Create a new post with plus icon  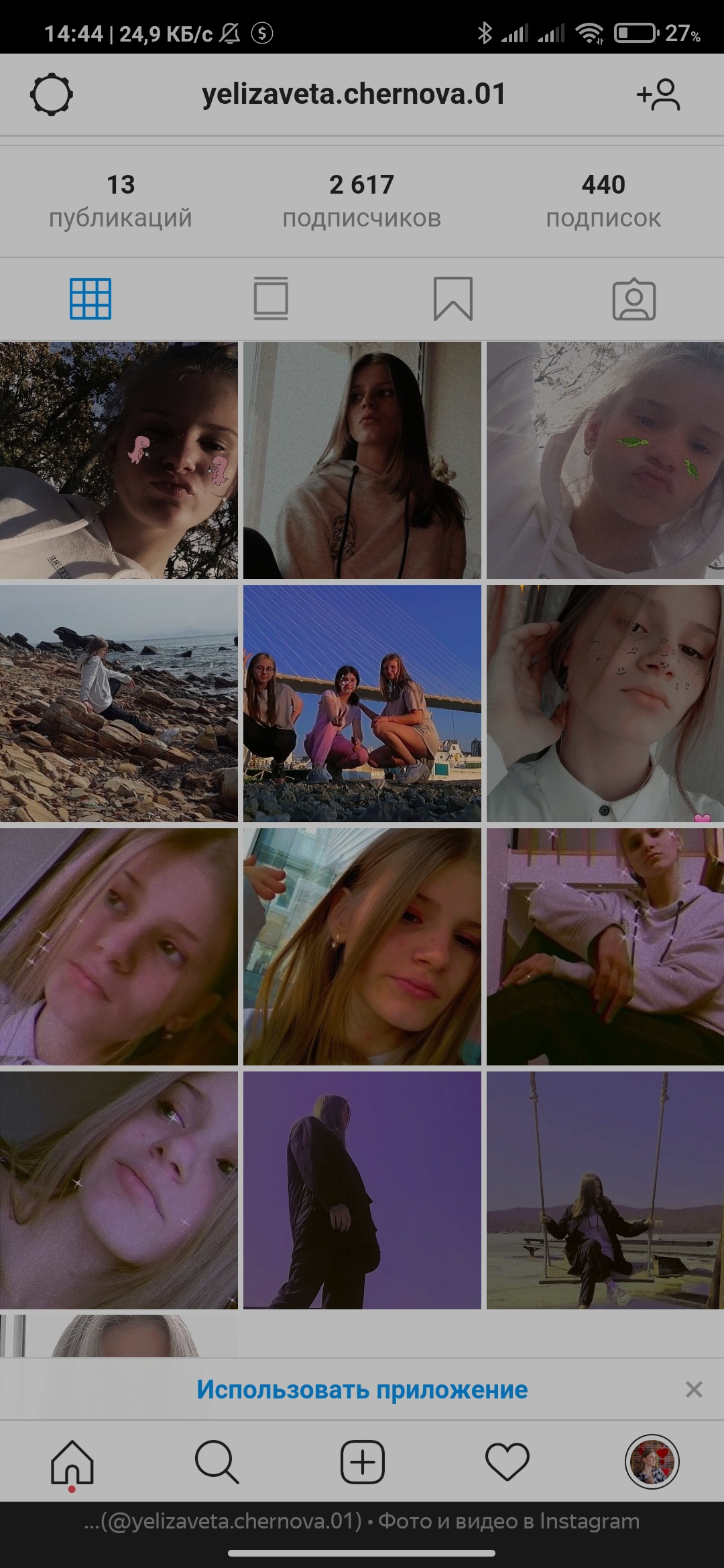[x=362, y=1461]
